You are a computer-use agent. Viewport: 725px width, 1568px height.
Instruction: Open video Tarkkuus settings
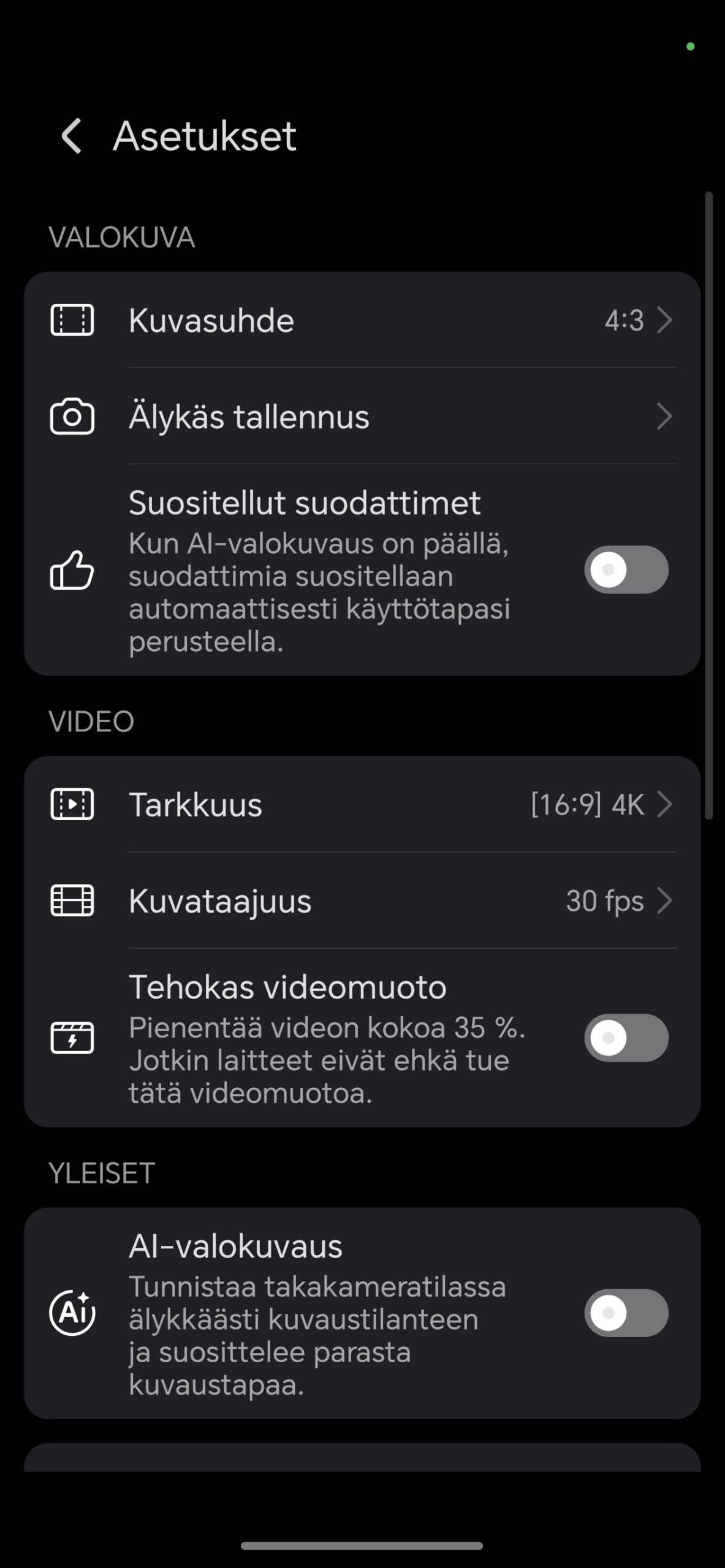(x=362, y=804)
